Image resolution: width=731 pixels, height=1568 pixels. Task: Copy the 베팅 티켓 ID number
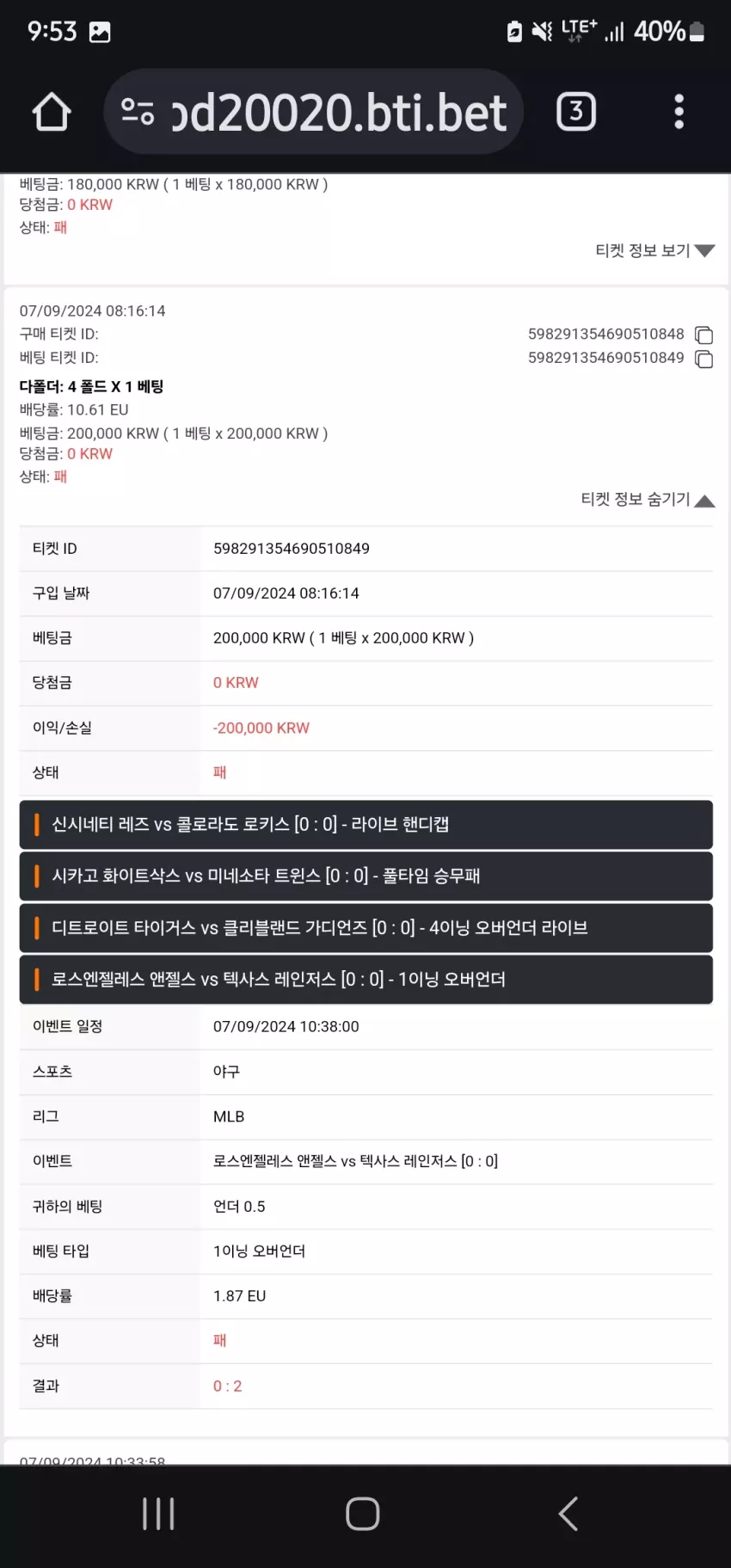(704, 359)
